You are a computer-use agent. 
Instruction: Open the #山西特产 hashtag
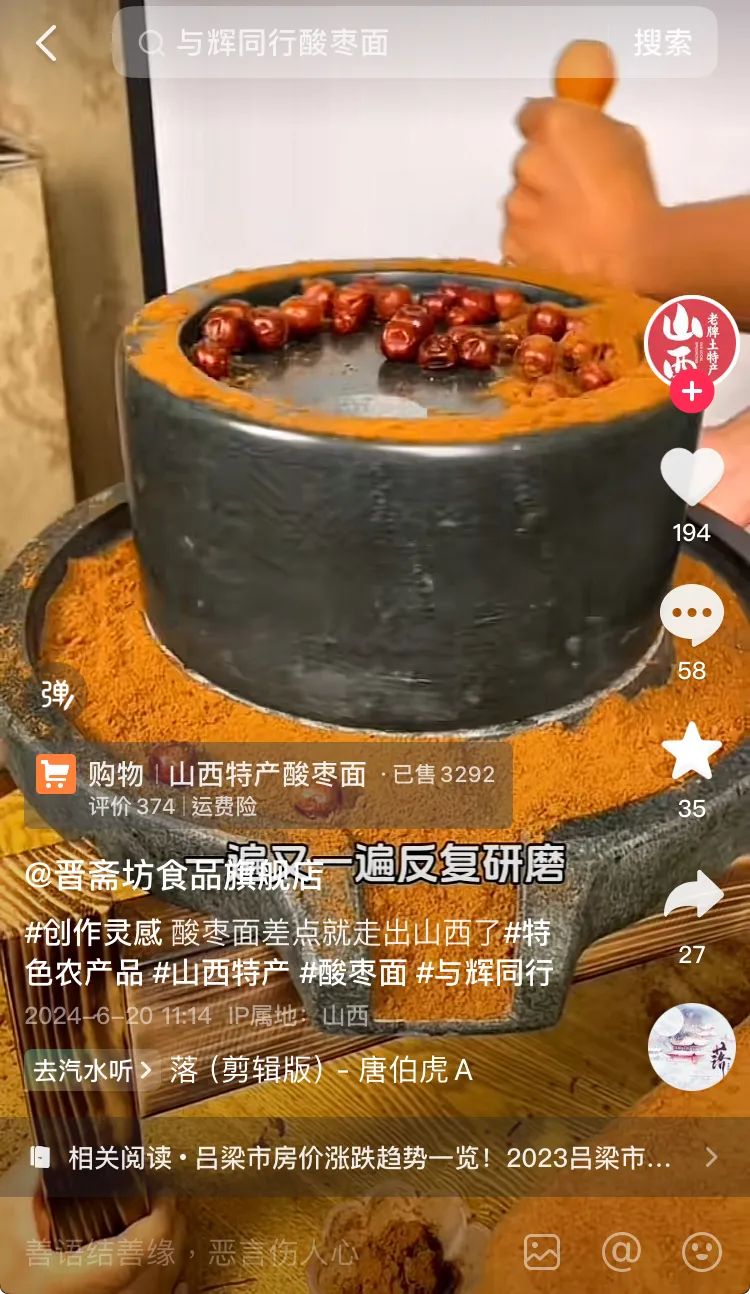point(221,972)
